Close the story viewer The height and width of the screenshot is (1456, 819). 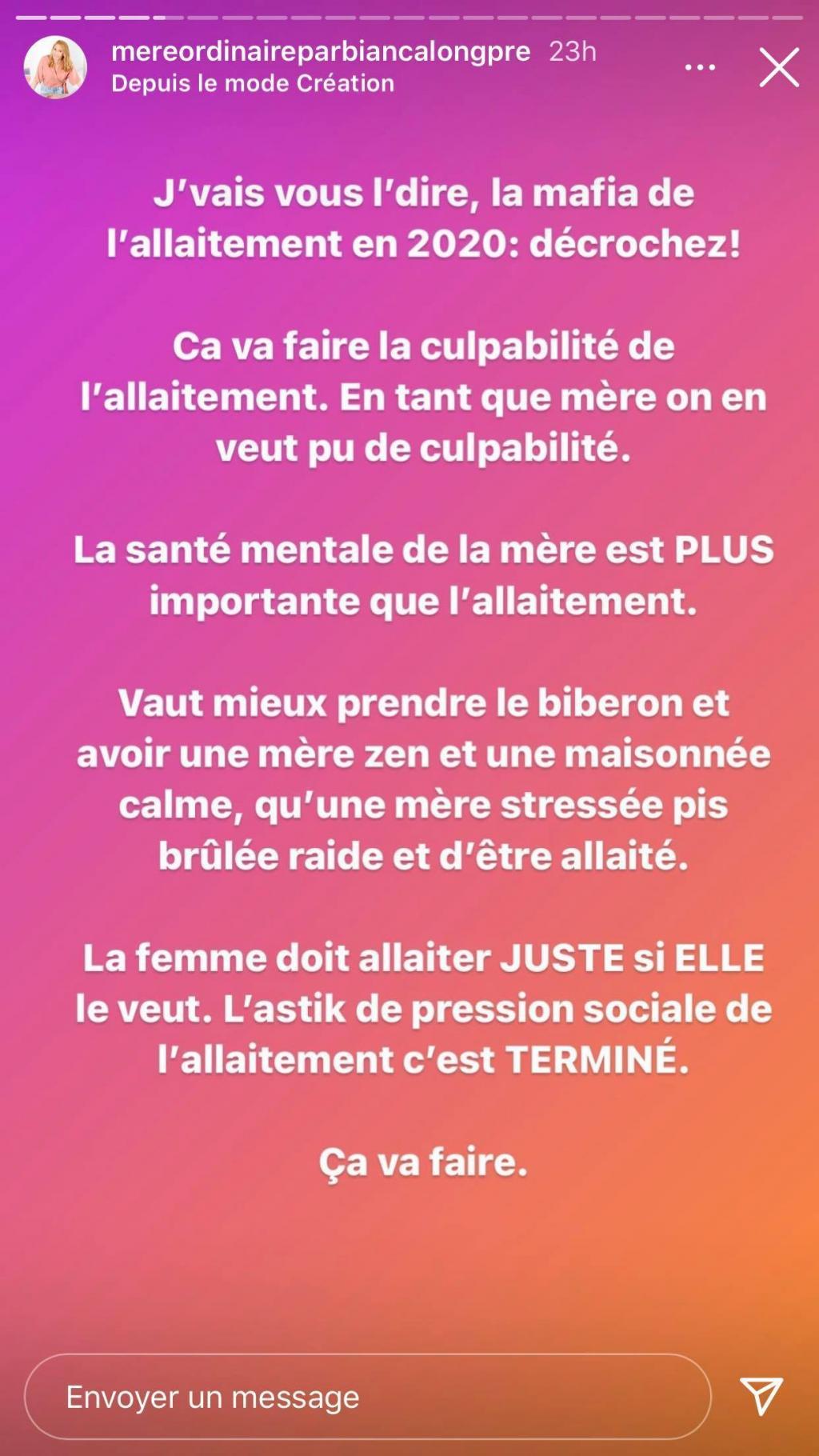point(778,66)
